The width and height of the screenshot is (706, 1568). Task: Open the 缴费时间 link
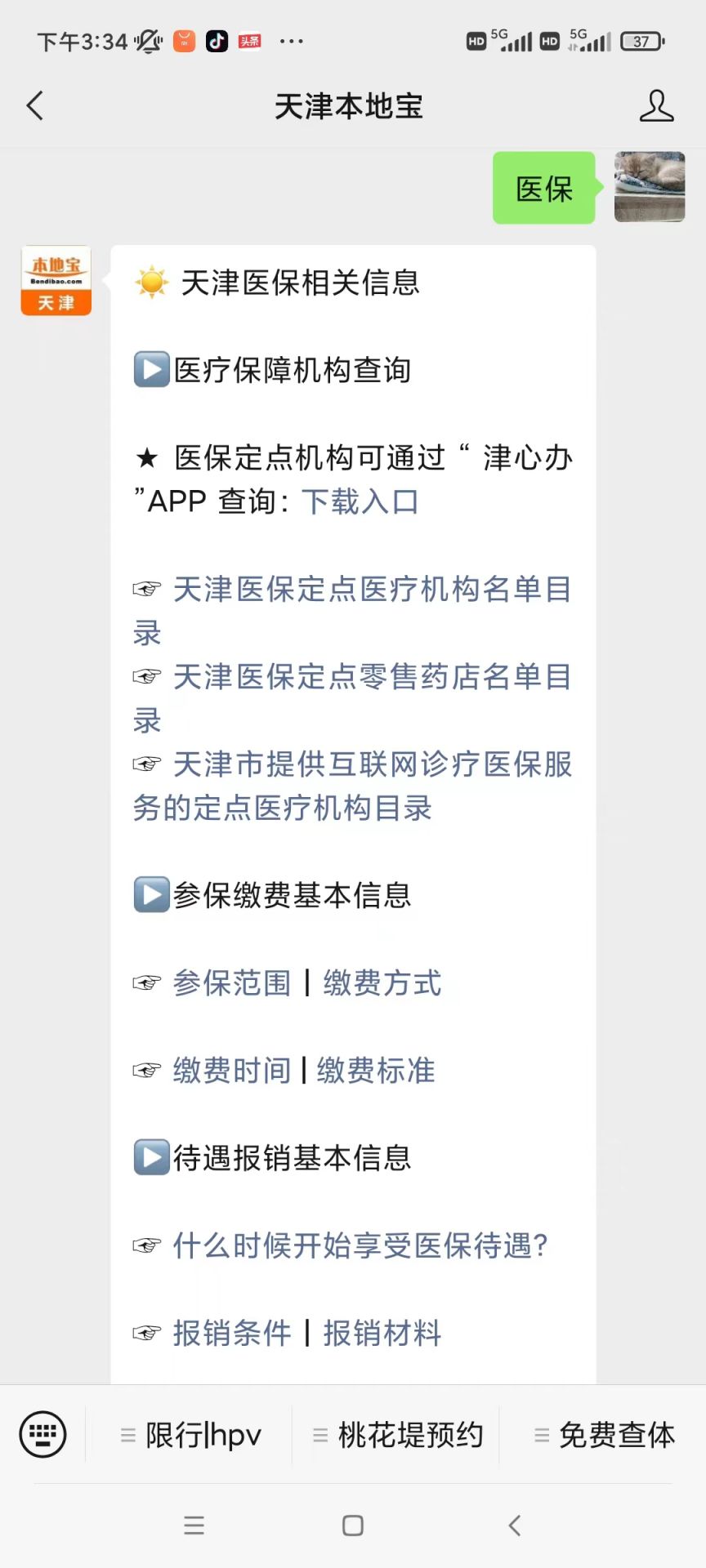(232, 1070)
